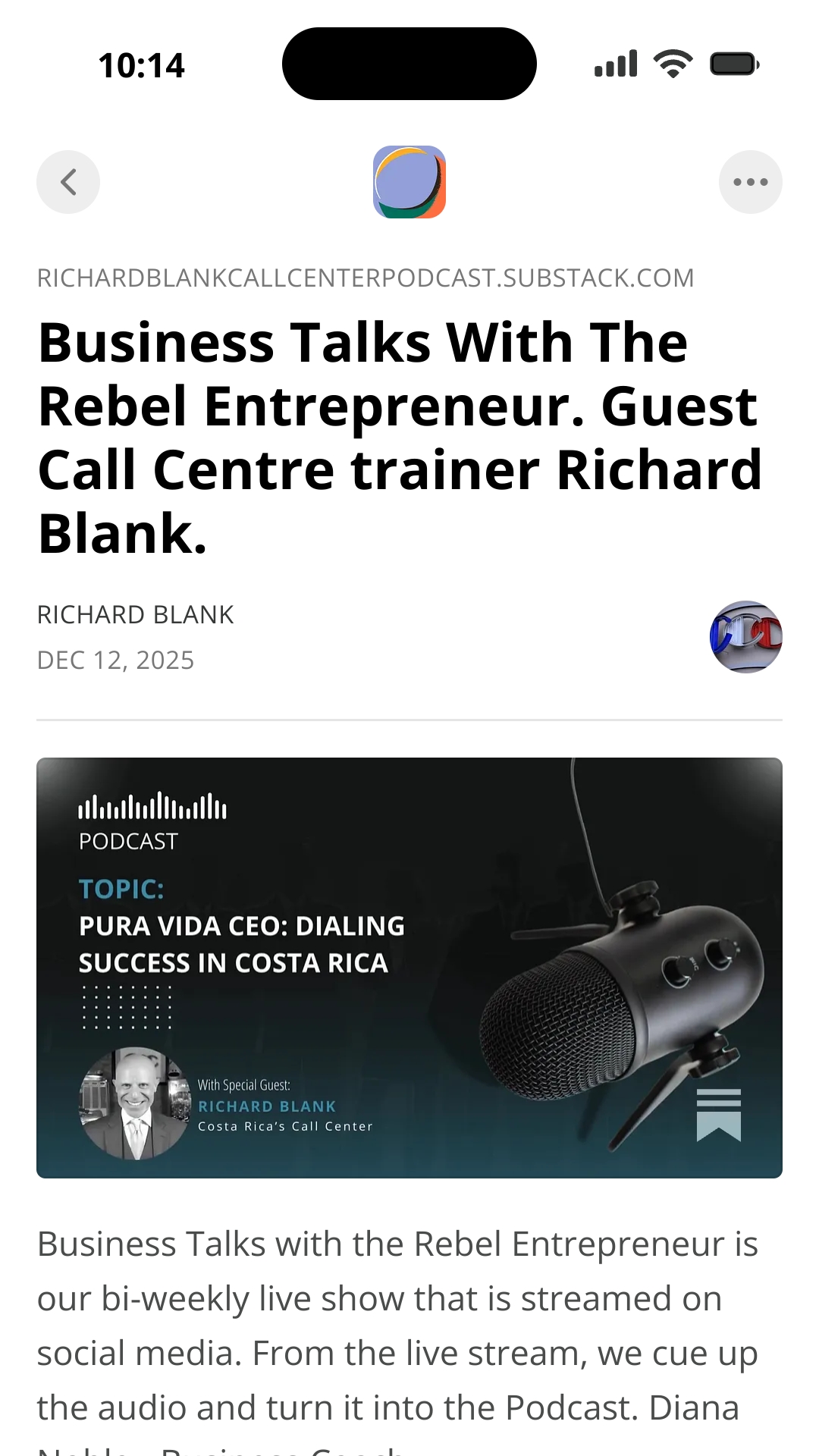View Richard Blank's author avatar

[x=745, y=637]
